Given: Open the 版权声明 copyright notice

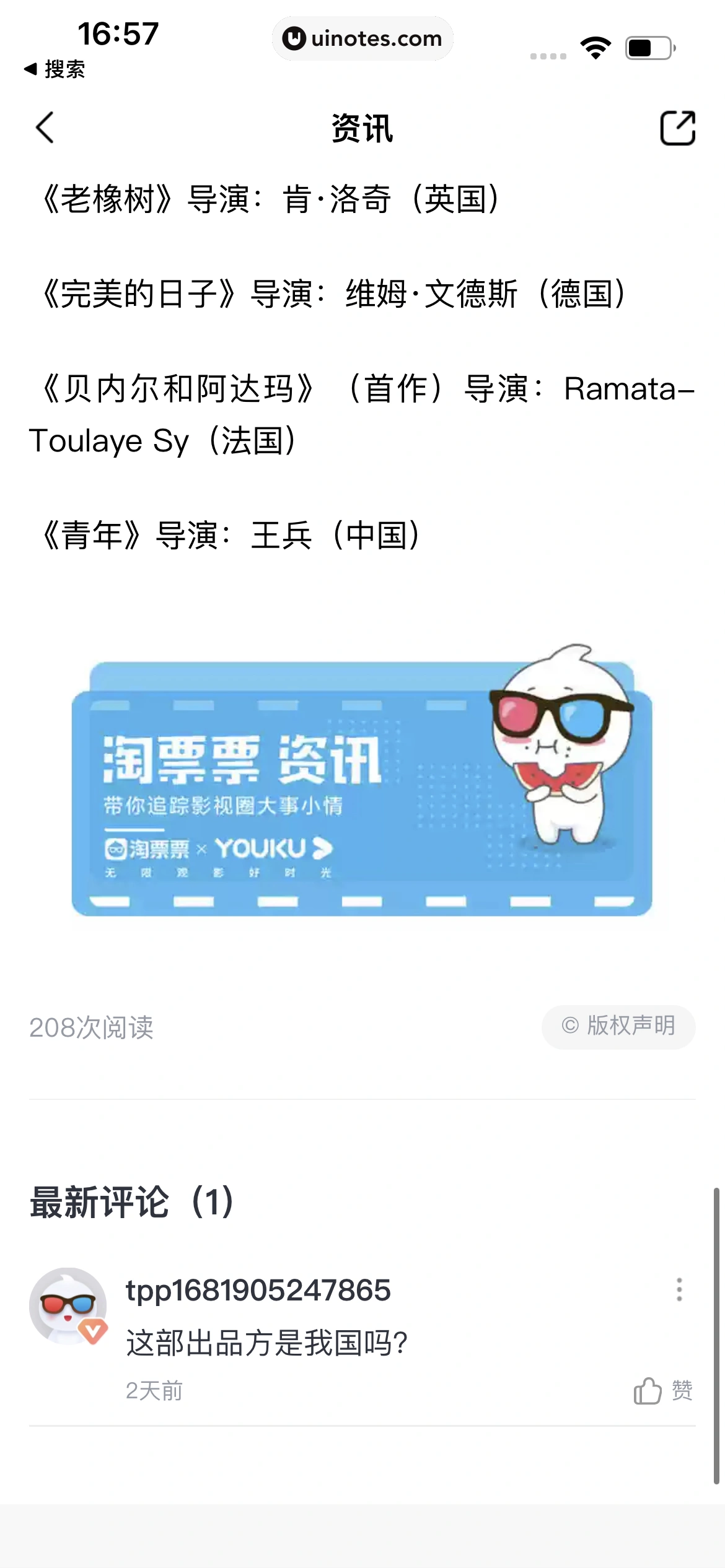Looking at the screenshot, I should 618,1026.
